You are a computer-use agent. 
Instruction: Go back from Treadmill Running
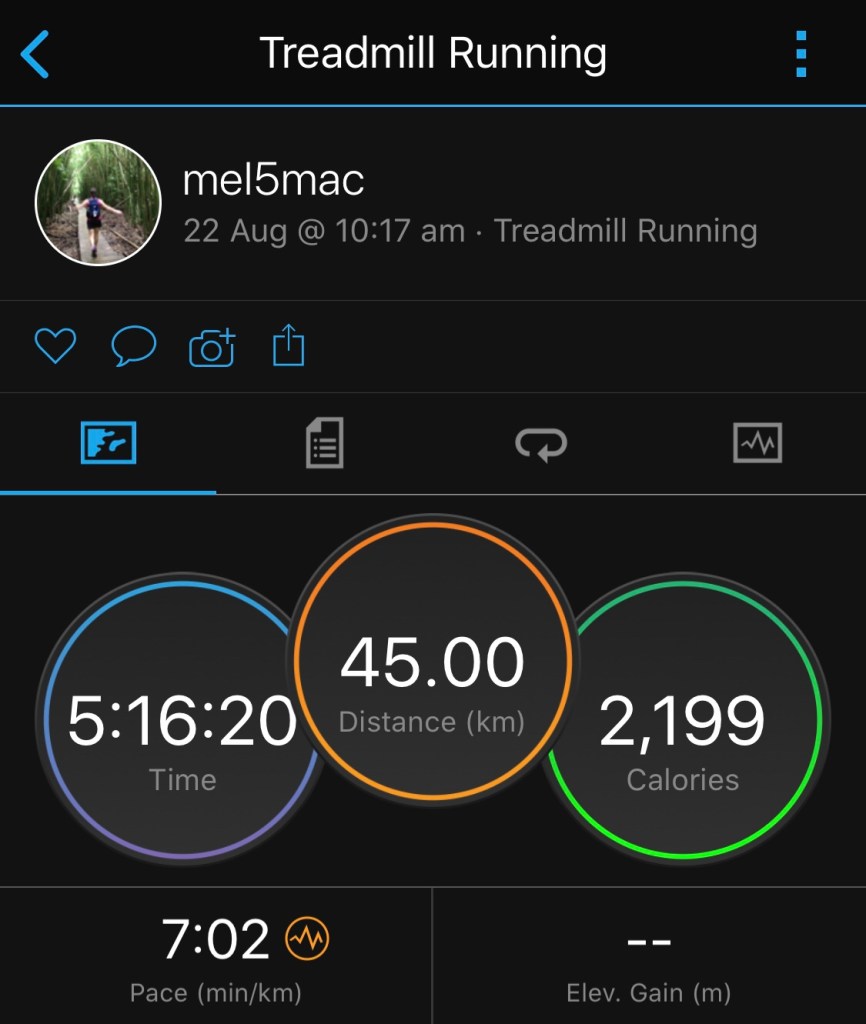pyautogui.click(x=35, y=54)
